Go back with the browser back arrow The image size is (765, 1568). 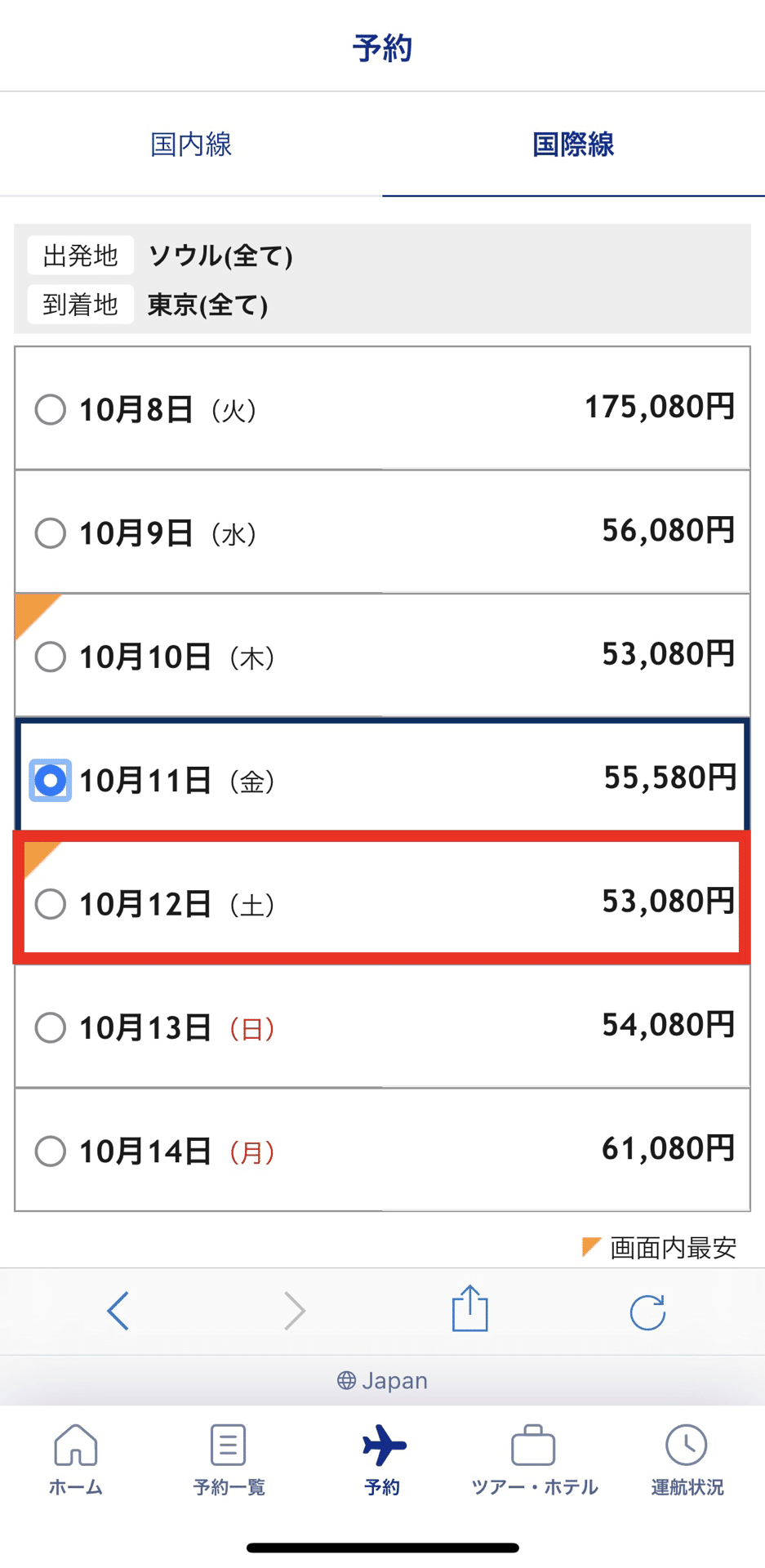(x=118, y=1311)
